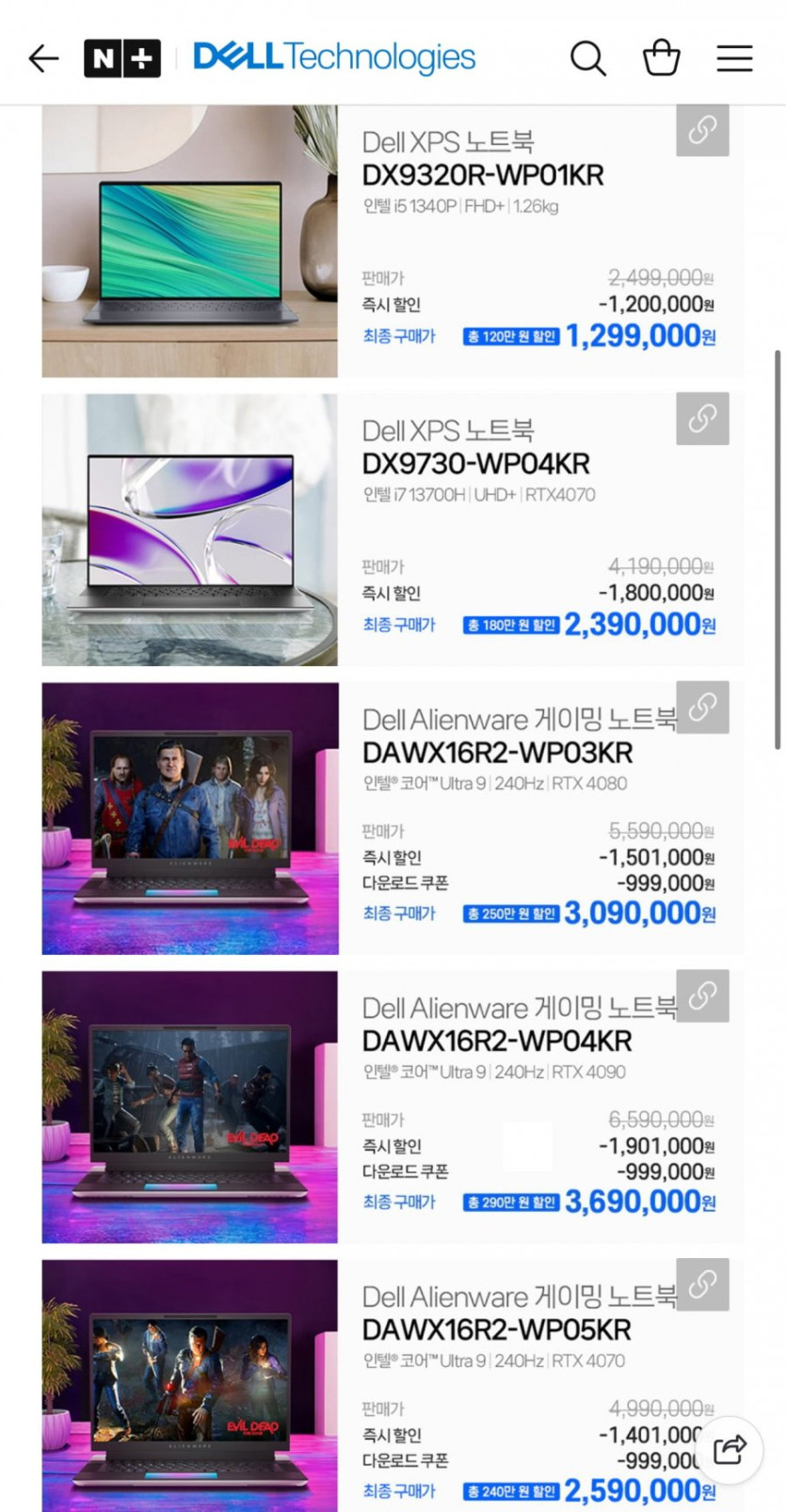The height and width of the screenshot is (1512, 786).
Task: Copy link for DAWX16R2-WP03KR
Action: click(702, 707)
